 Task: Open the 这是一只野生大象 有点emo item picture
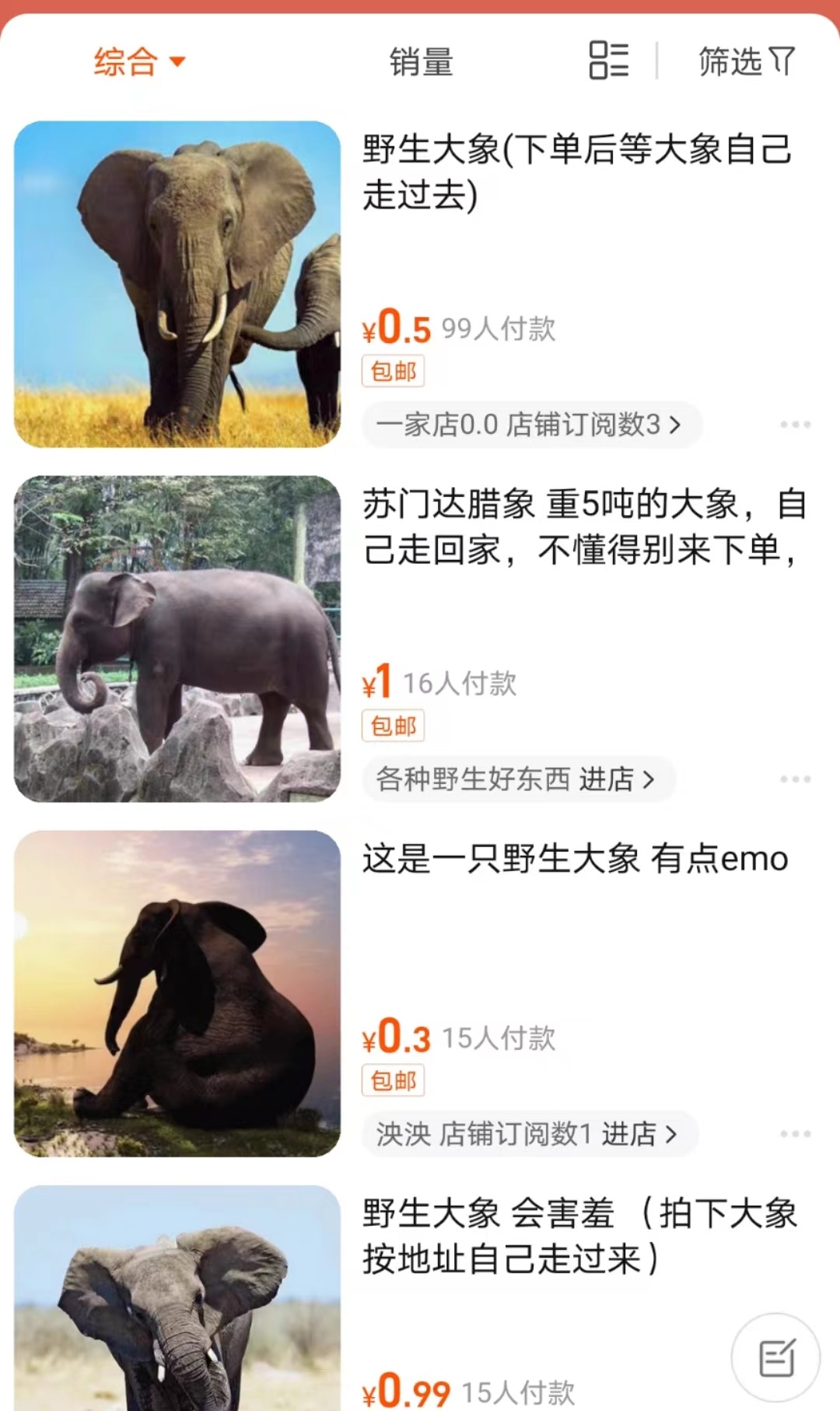177,993
